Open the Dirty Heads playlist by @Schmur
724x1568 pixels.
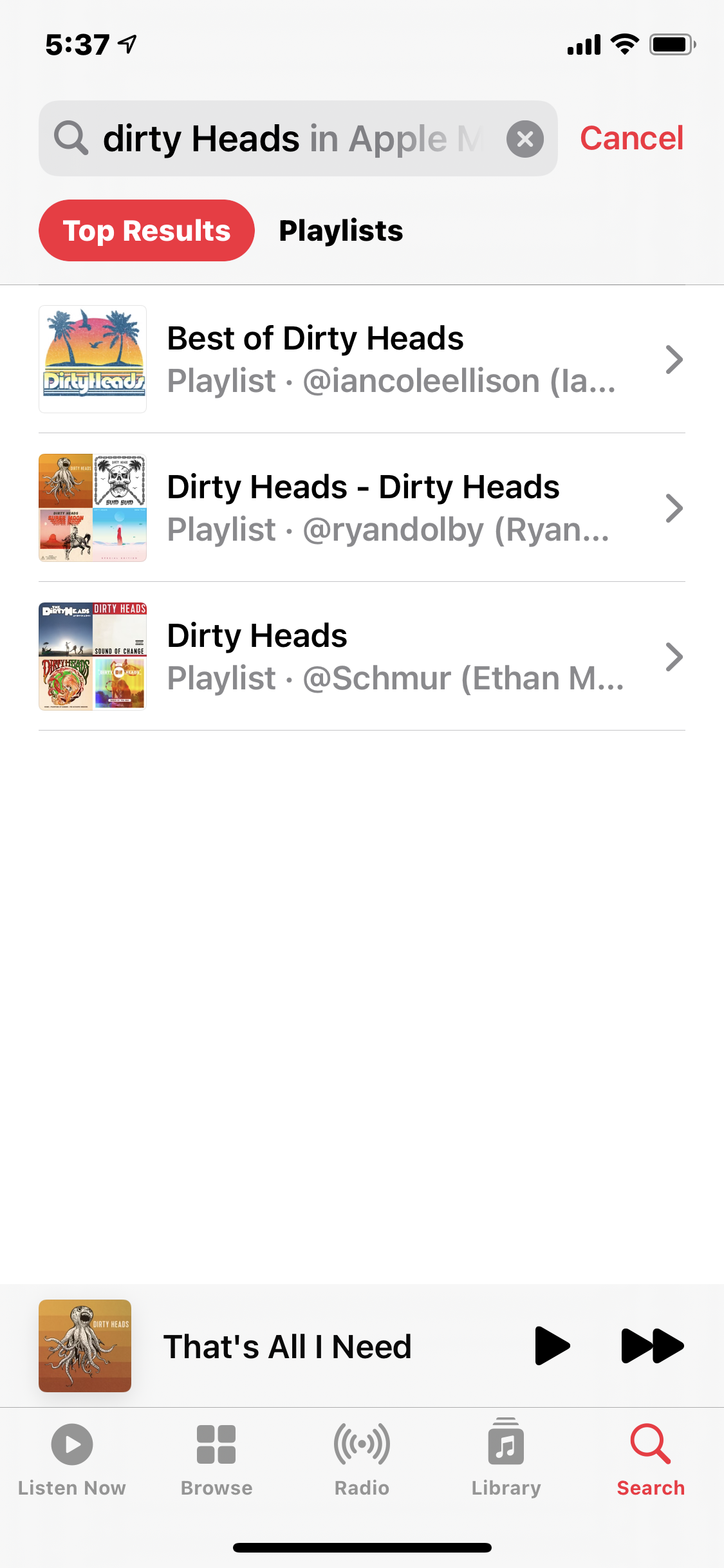tap(362, 657)
